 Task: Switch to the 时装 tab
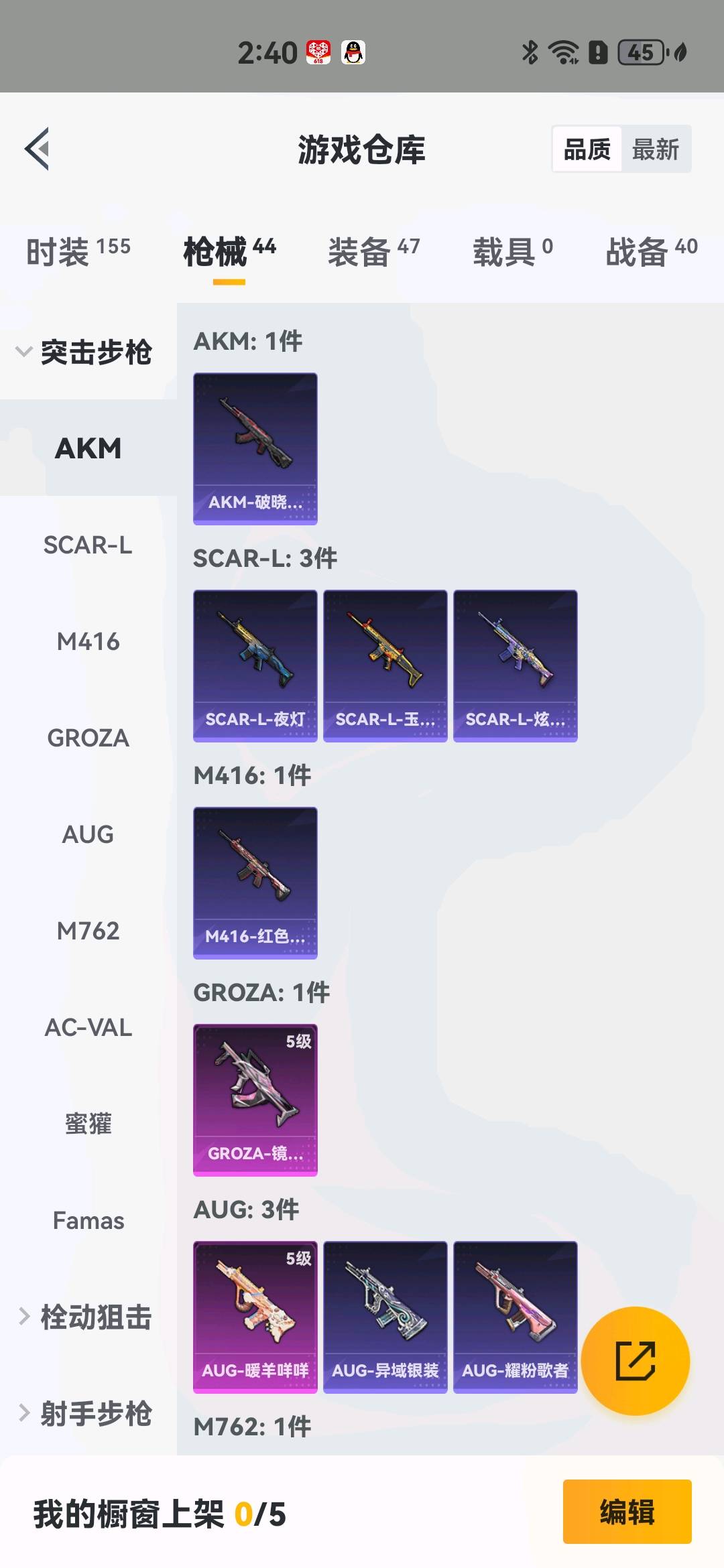point(78,252)
